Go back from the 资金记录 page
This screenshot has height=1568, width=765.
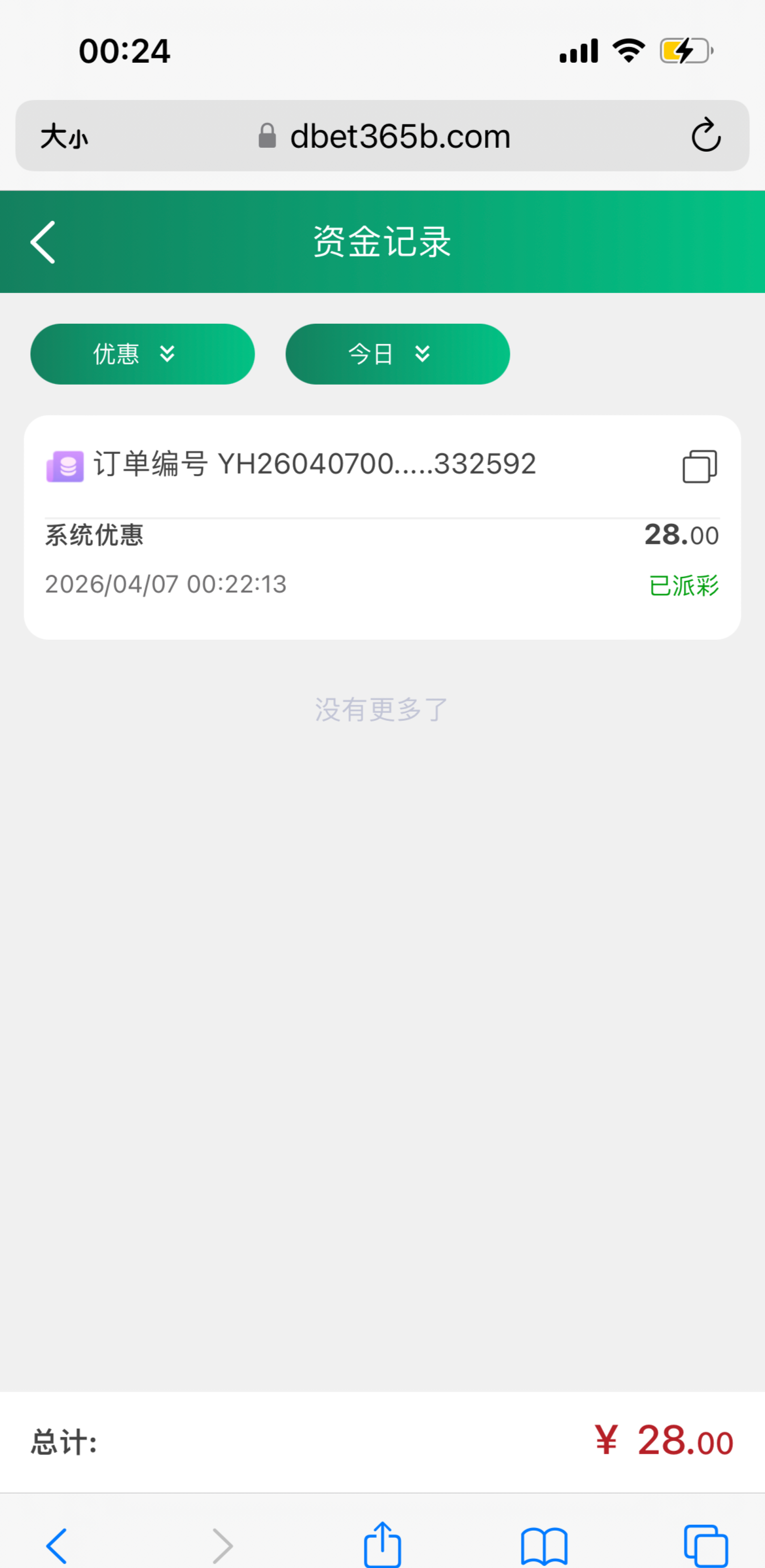(43, 242)
